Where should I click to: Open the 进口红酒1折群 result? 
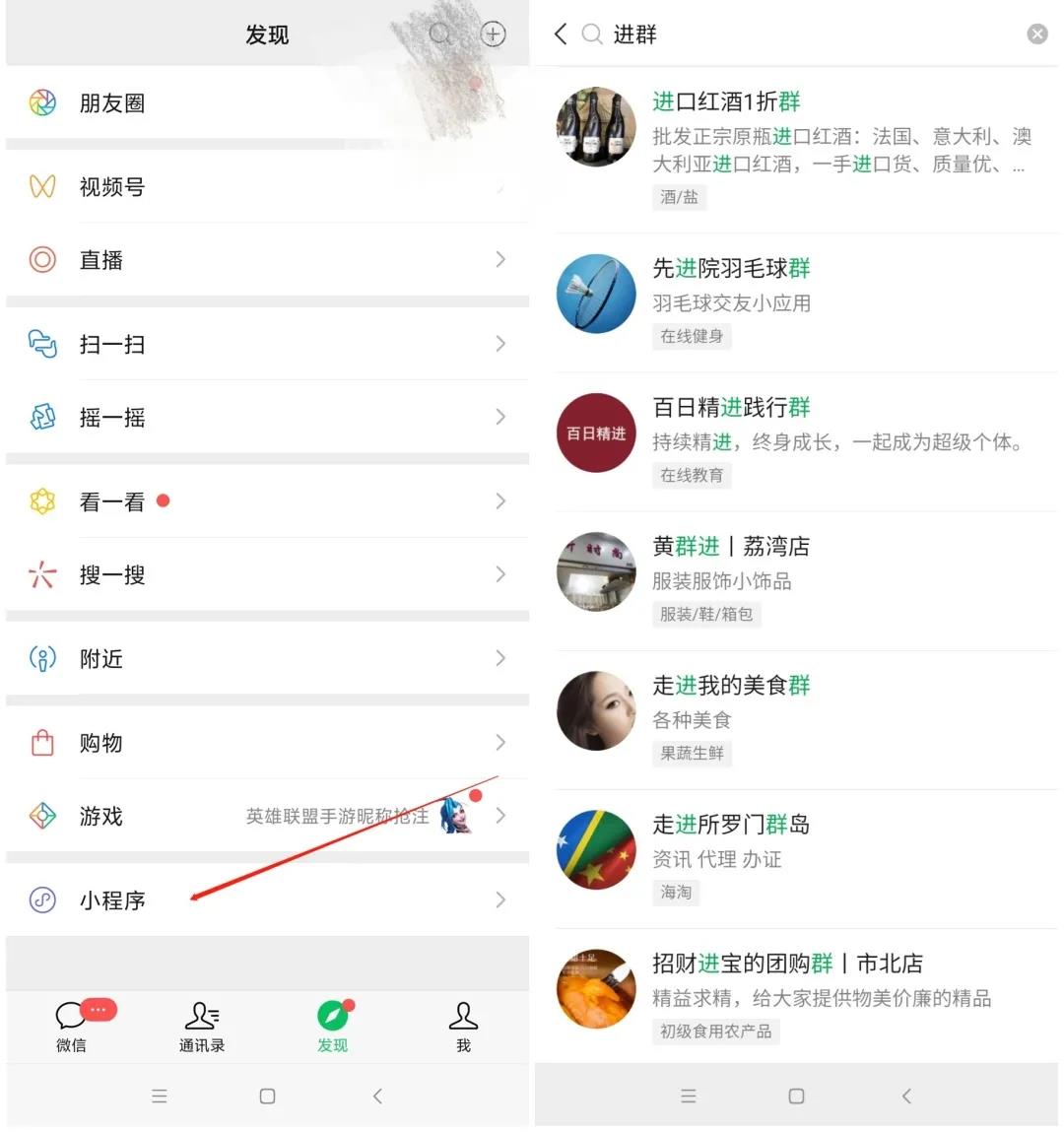pyautogui.click(x=805, y=148)
